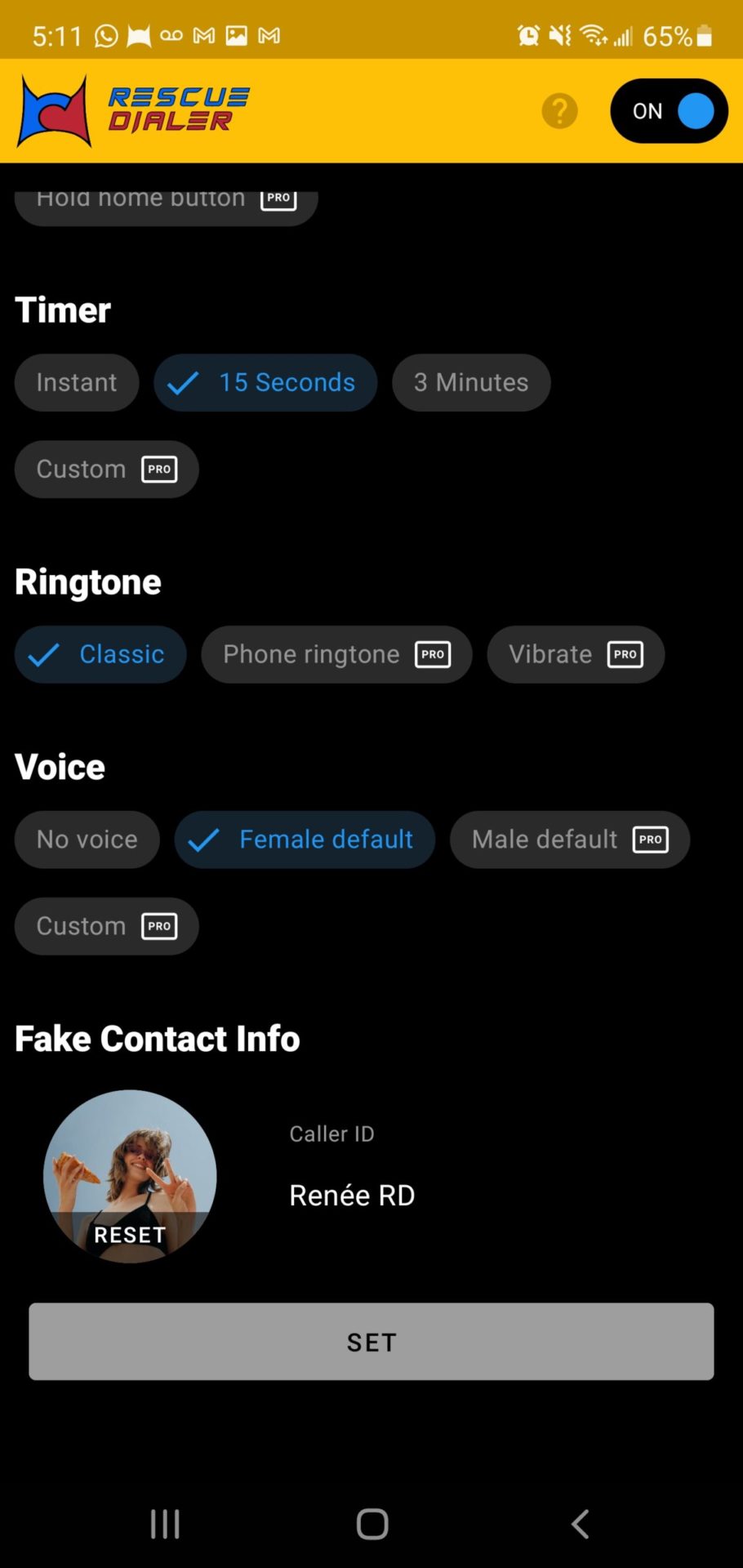Viewport: 743px width, 1568px height.
Task: Pick the No voice chip
Action: click(x=87, y=840)
